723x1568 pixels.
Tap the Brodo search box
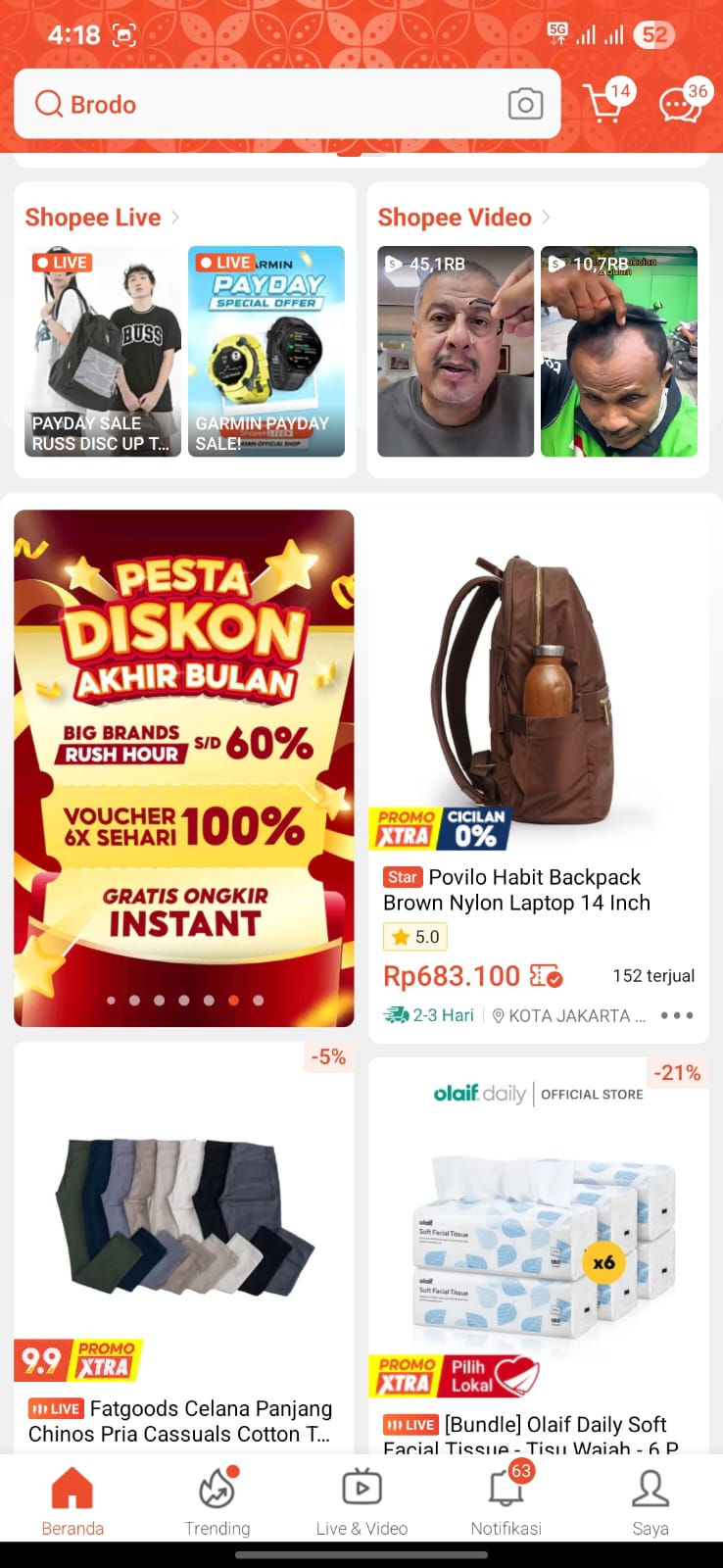click(x=265, y=104)
